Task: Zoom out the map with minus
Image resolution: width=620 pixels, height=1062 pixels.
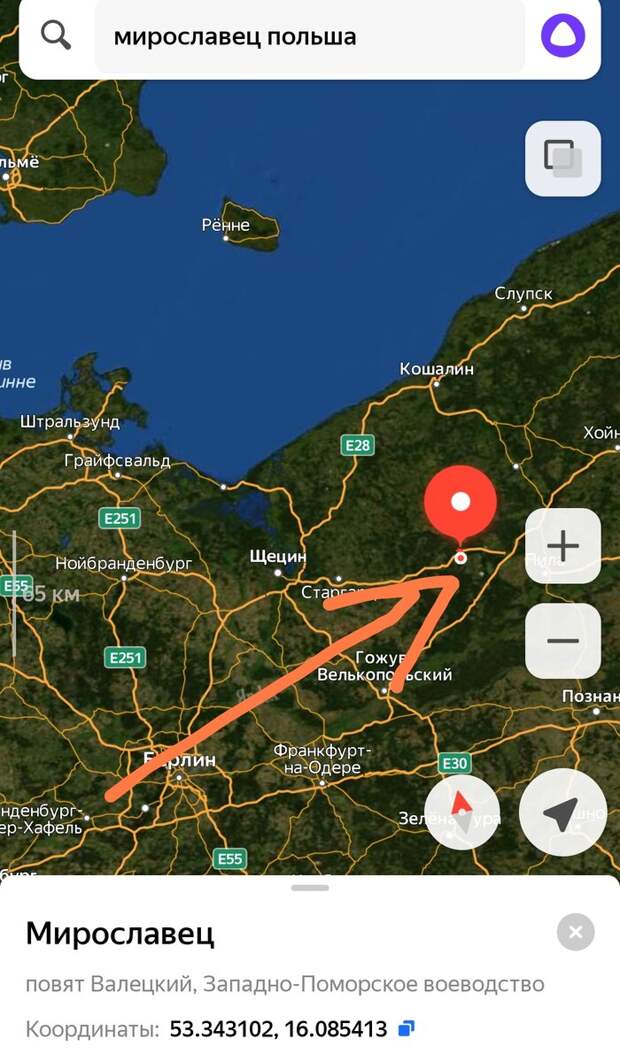Action: pos(563,641)
